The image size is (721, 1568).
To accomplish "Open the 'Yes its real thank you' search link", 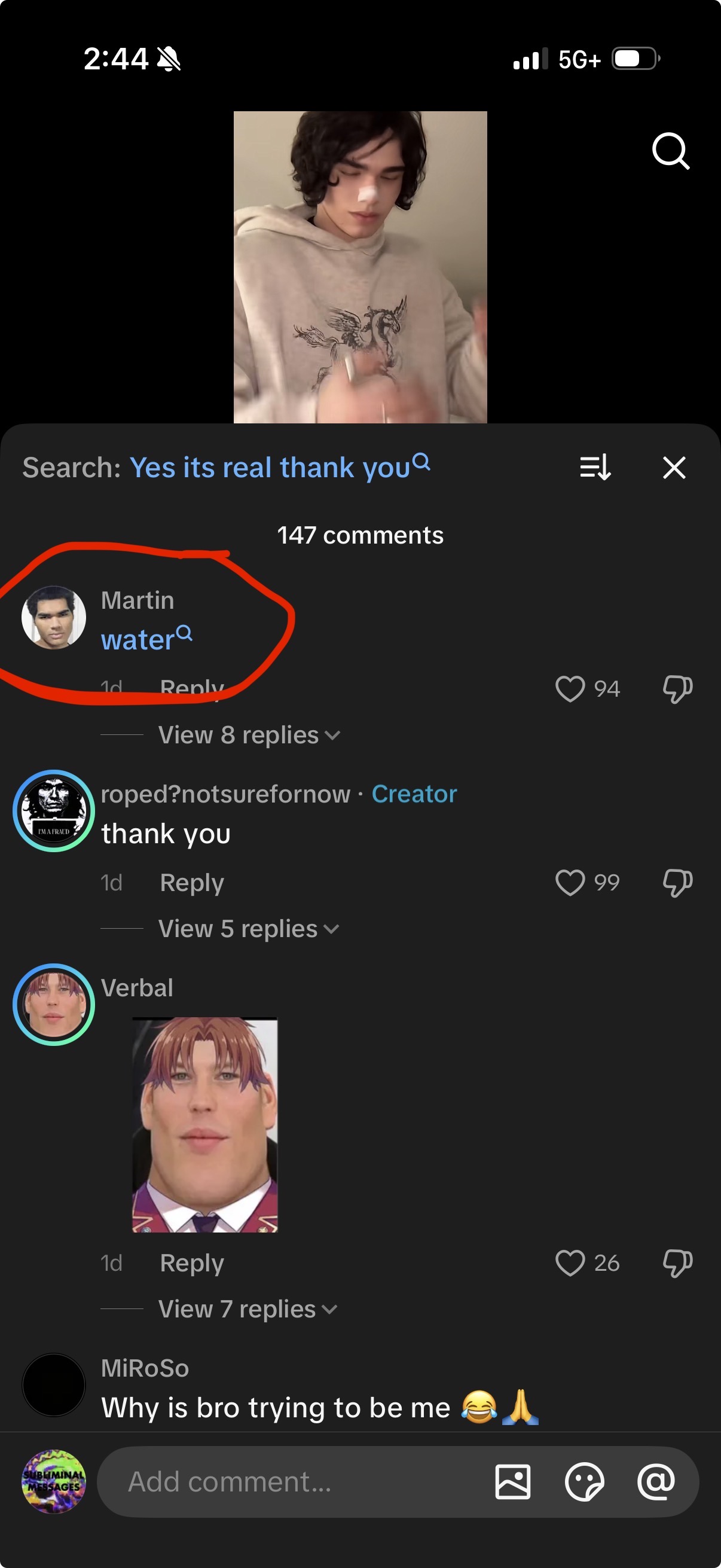I will [x=280, y=468].
